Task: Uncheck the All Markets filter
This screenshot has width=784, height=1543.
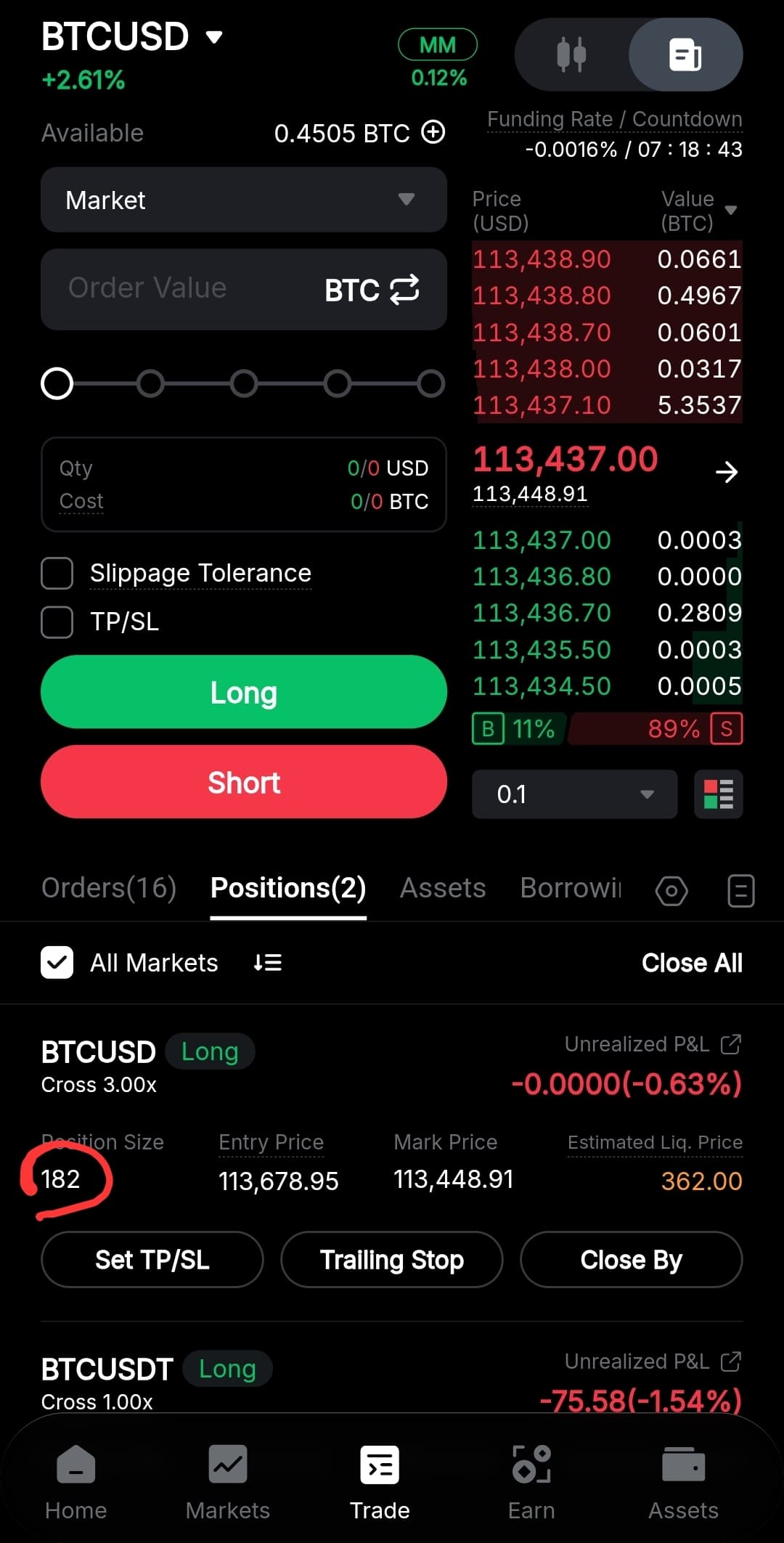Action: [57, 963]
